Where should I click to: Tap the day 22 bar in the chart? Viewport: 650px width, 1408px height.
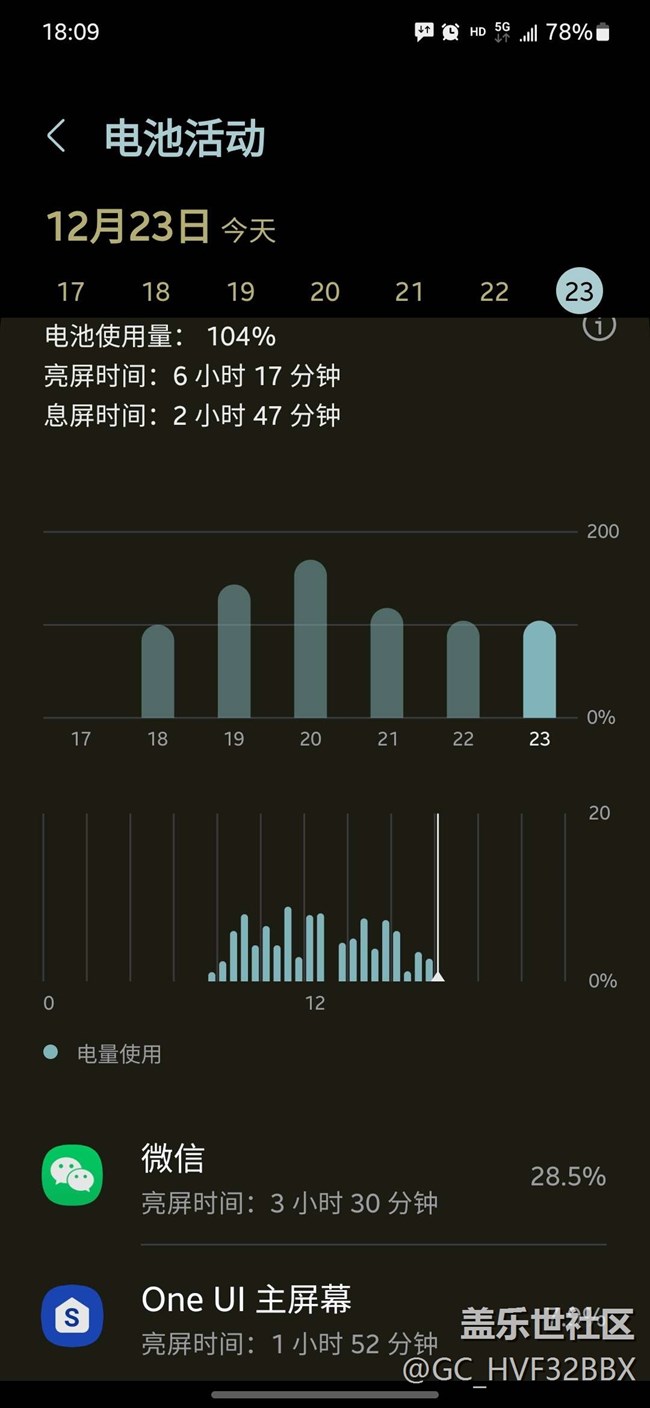click(x=463, y=670)
